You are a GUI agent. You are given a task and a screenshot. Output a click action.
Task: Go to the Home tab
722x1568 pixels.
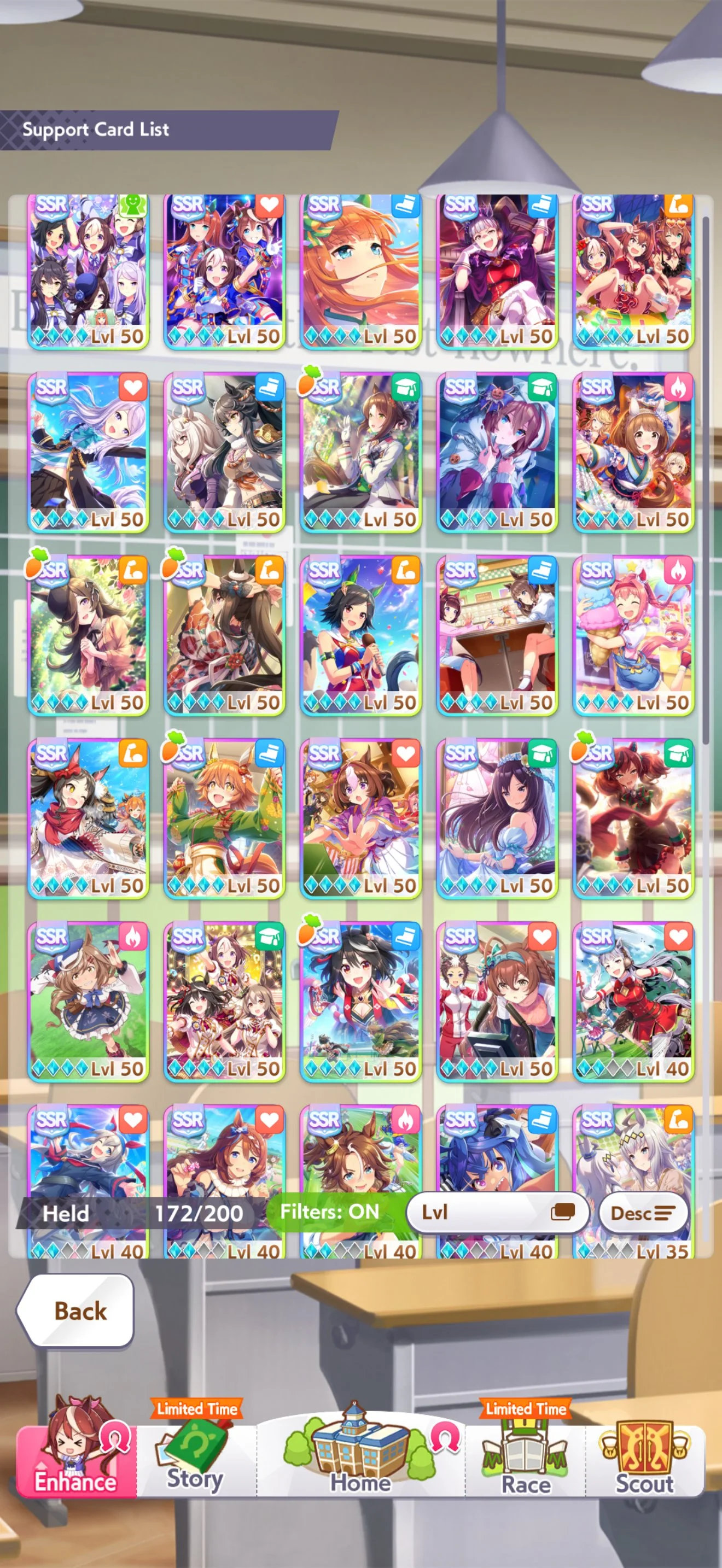(x=360, y=1461)
